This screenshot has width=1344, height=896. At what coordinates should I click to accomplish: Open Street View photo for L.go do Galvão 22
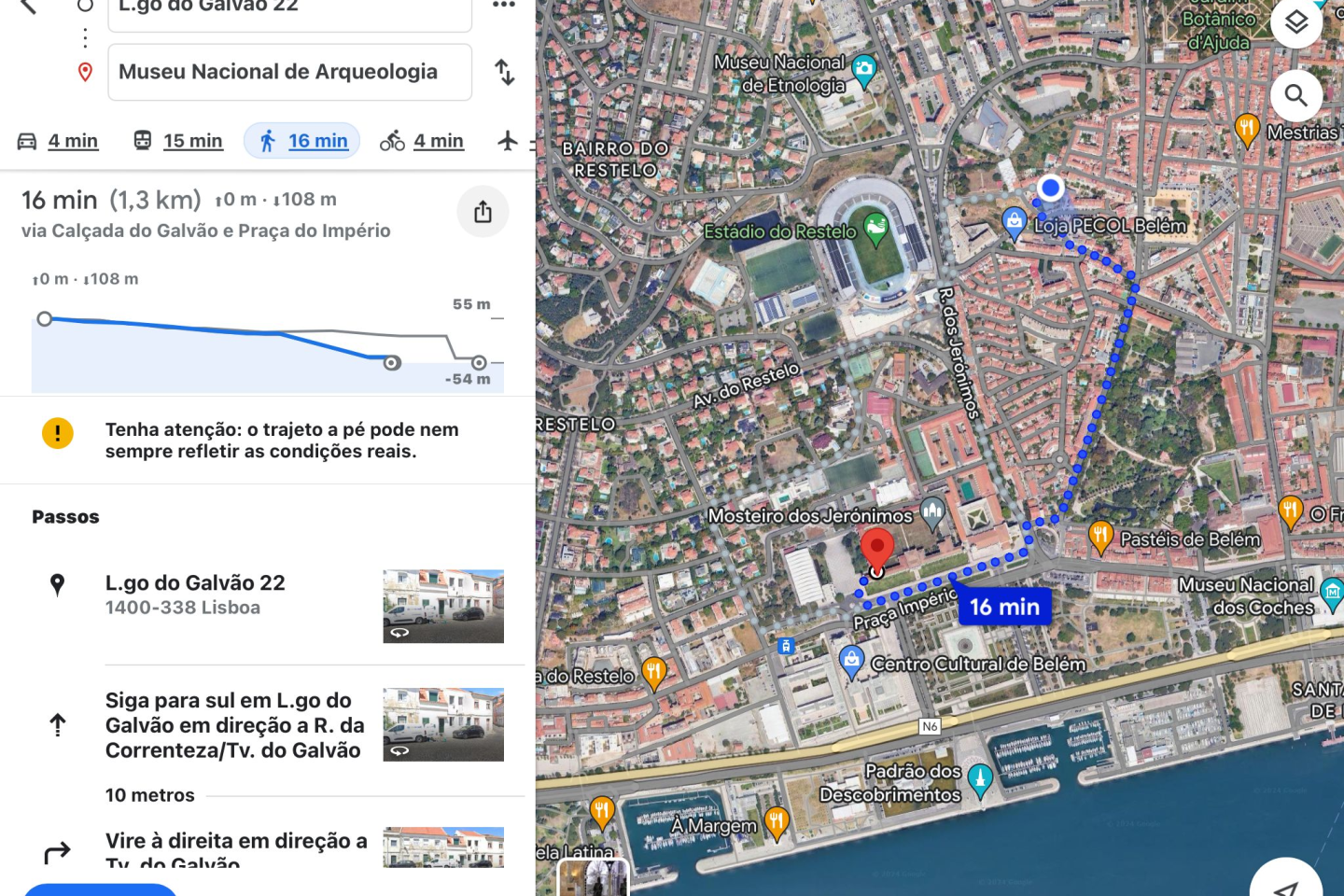pyautogui.click(x=443, y=606)
